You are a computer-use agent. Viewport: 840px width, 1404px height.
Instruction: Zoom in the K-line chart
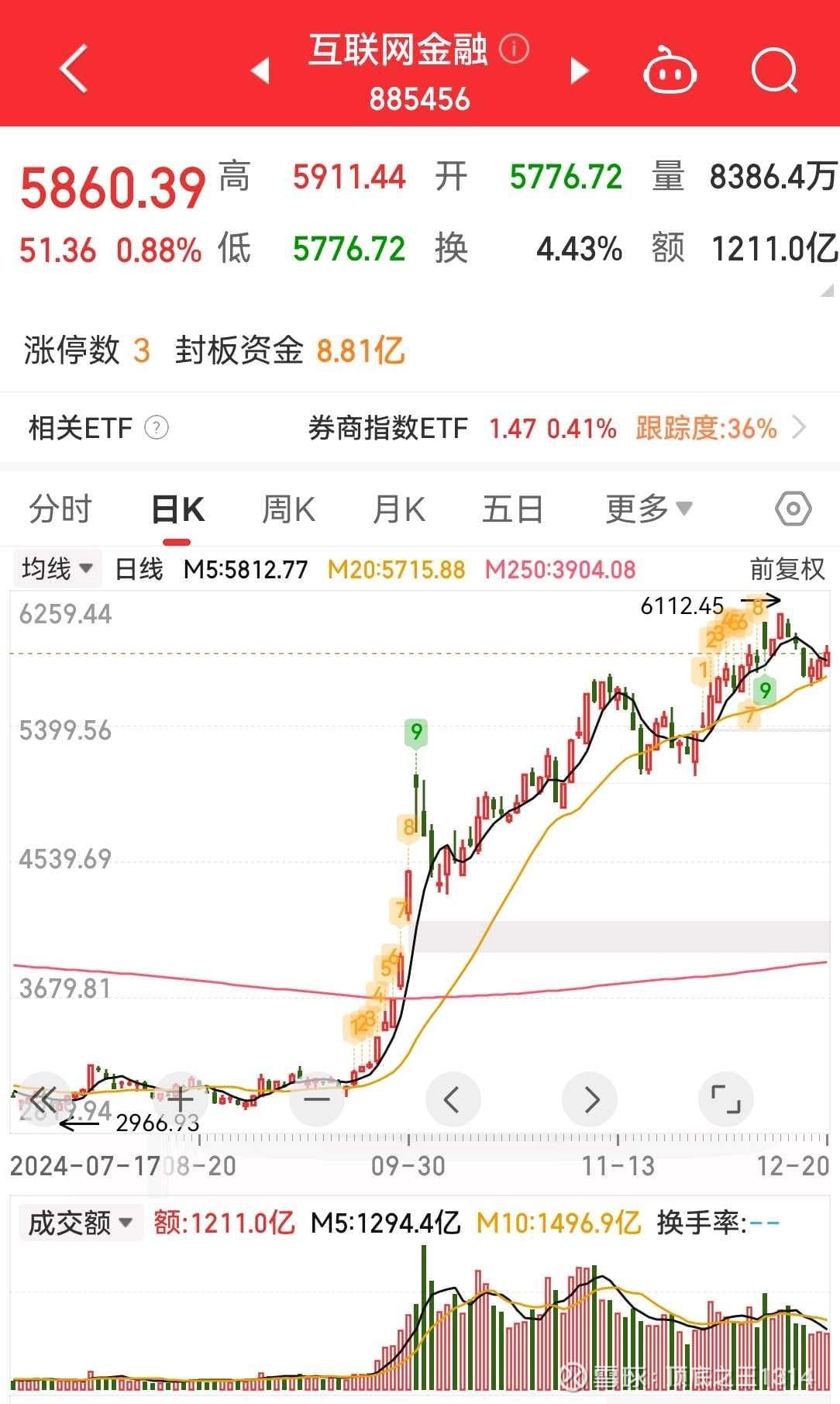(x=180, y=1099)
